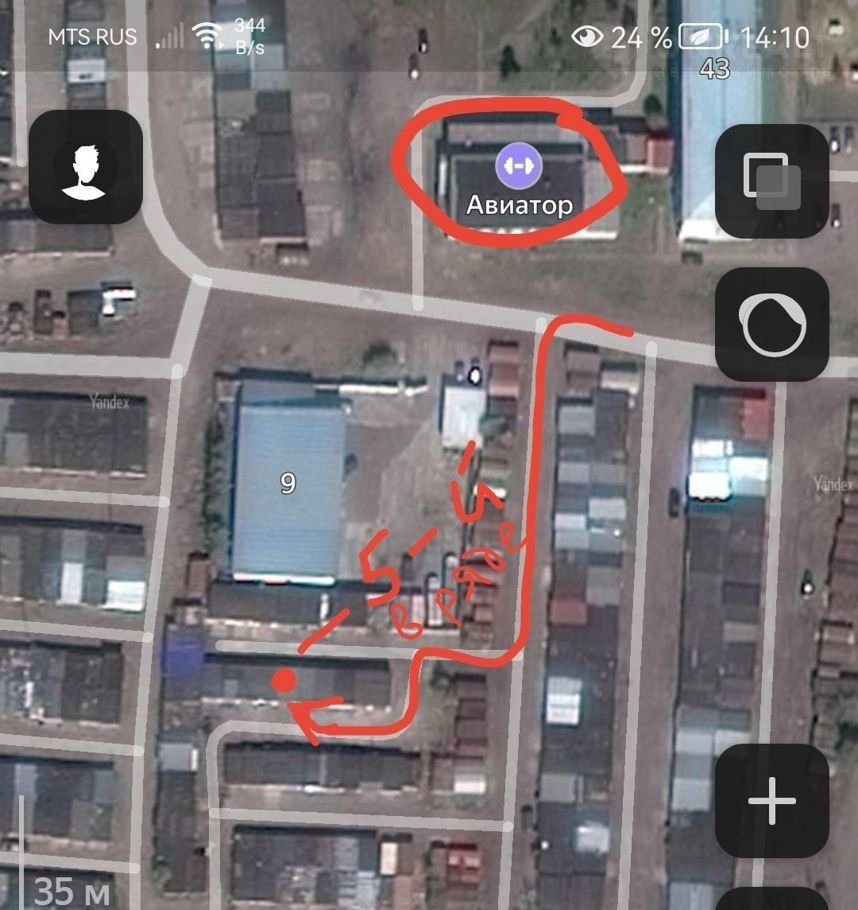
Task: Tap the round icon below layers button
Action: coord(772,324)
